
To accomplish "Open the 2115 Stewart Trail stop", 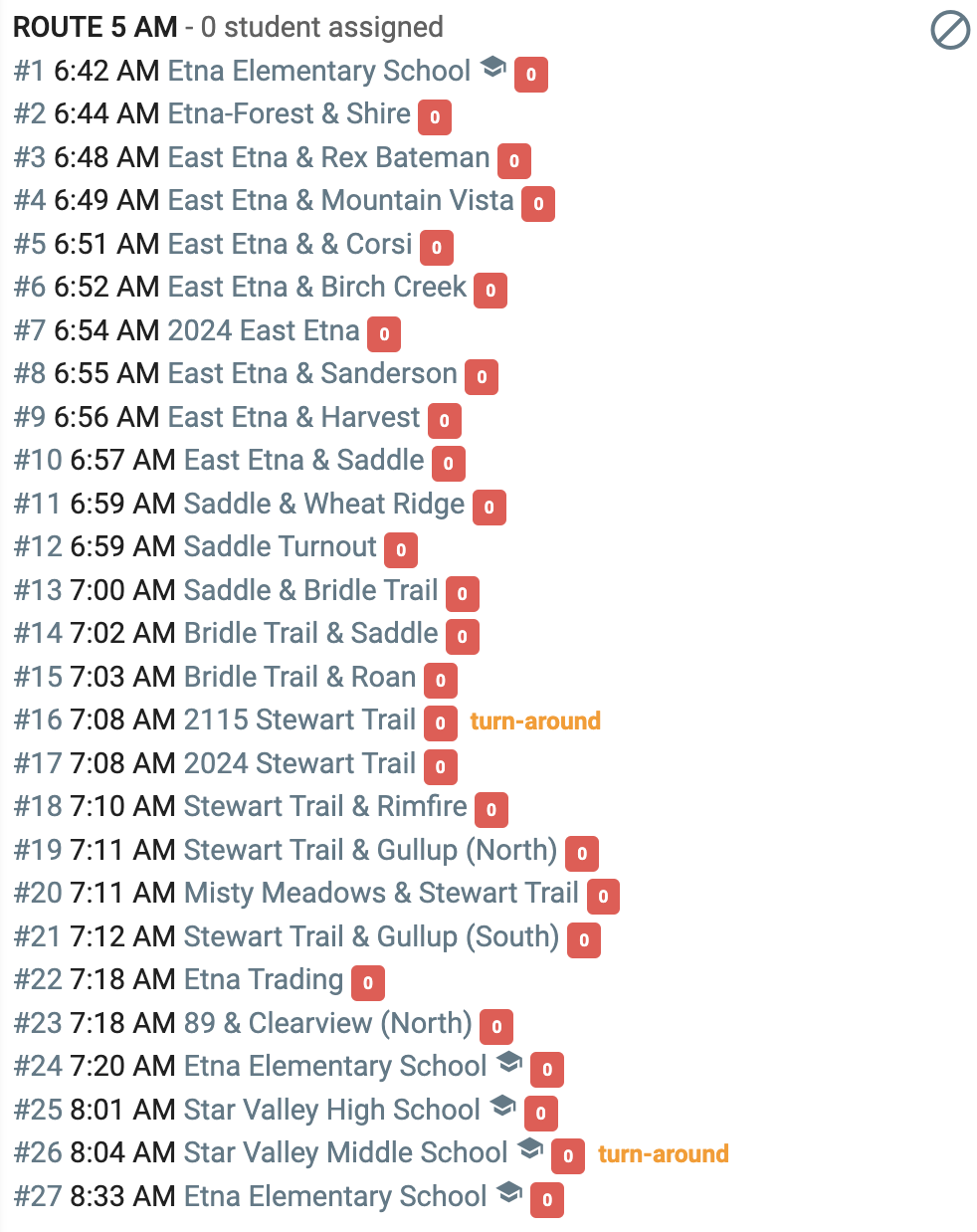I will tap(300, 719).
